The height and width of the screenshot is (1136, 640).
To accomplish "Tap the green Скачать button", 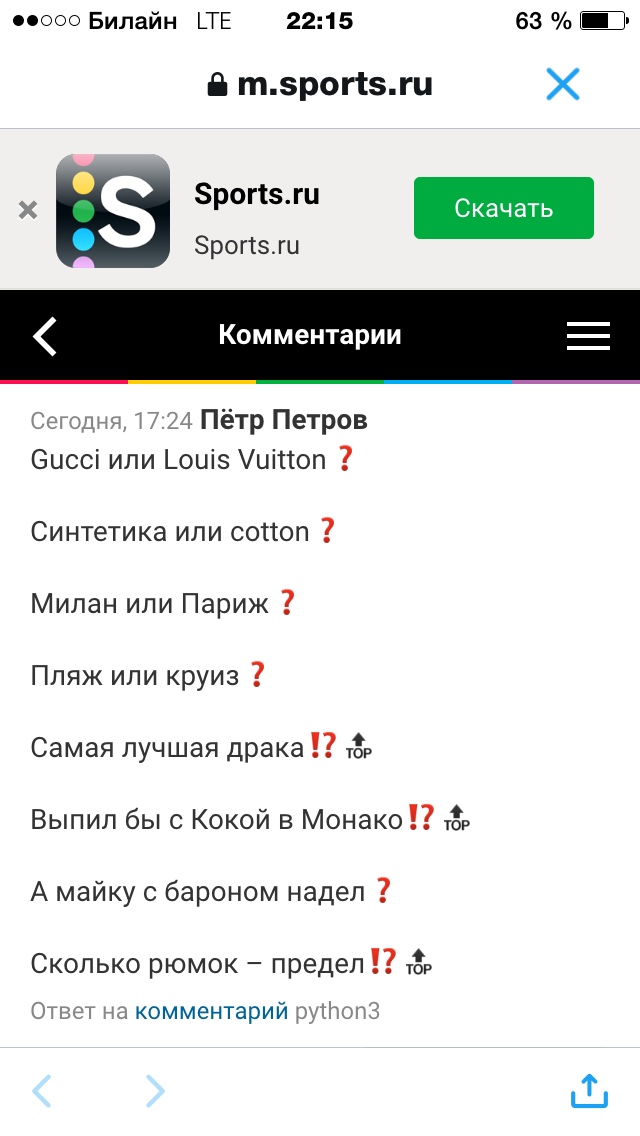I will pyautogui.click(x=504, y=208).
